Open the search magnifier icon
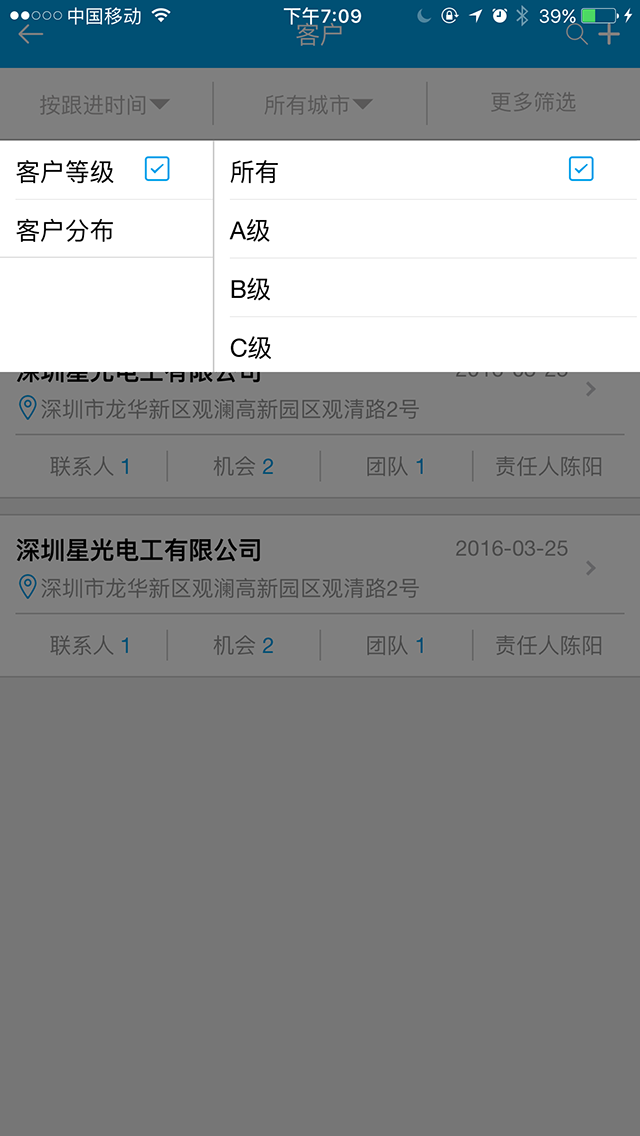 coord(577,34)
